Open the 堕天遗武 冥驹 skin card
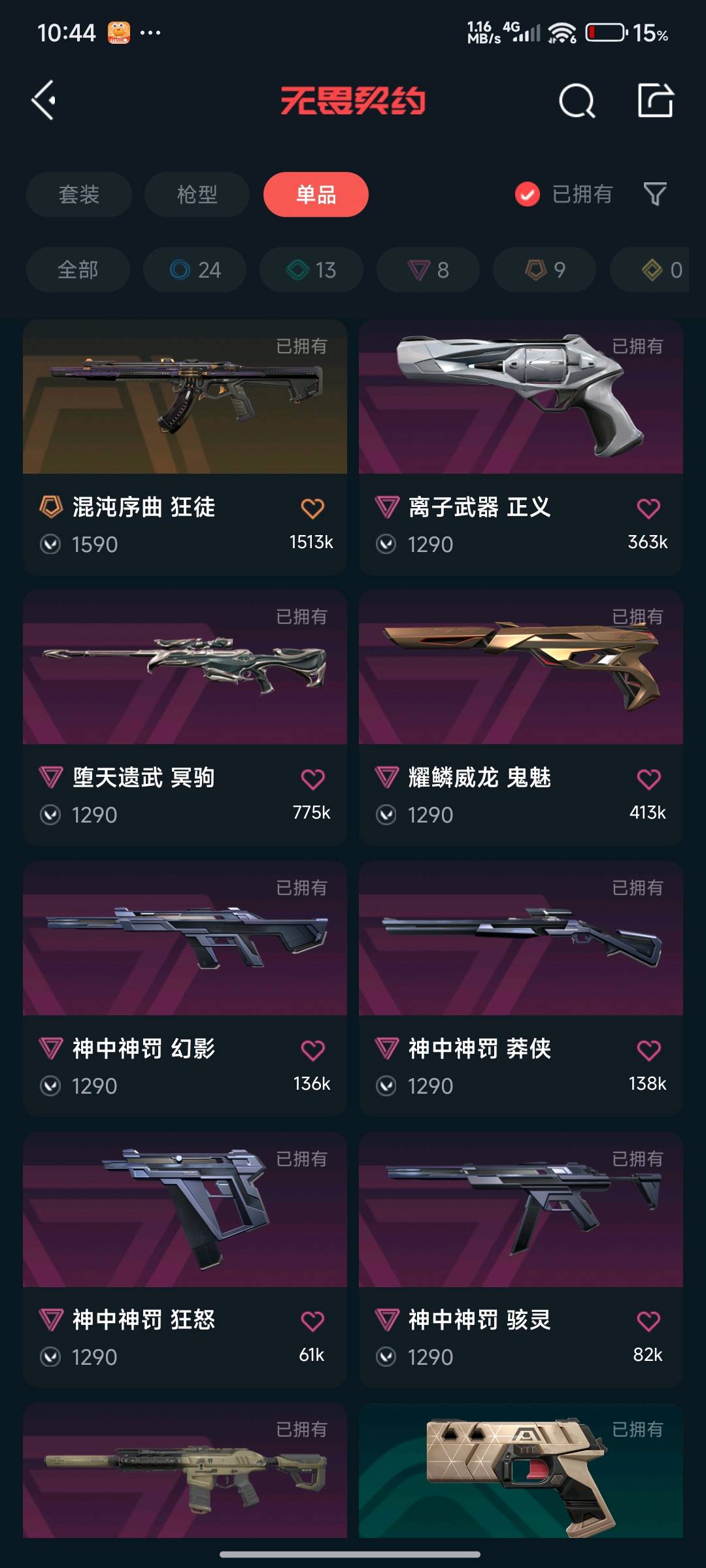706x1568 pixels. [x=185, y=718]
